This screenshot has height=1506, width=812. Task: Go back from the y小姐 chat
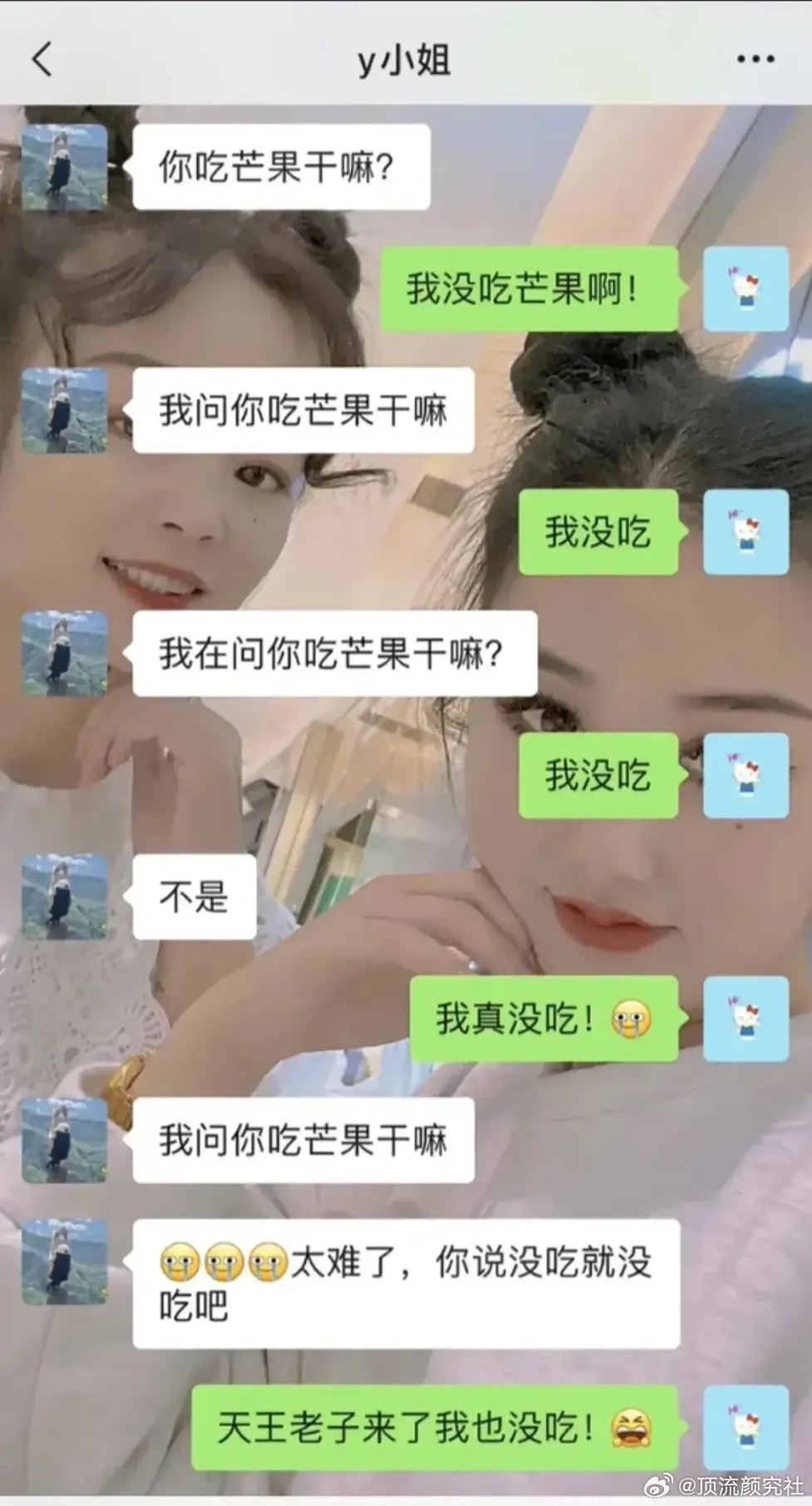42,60
